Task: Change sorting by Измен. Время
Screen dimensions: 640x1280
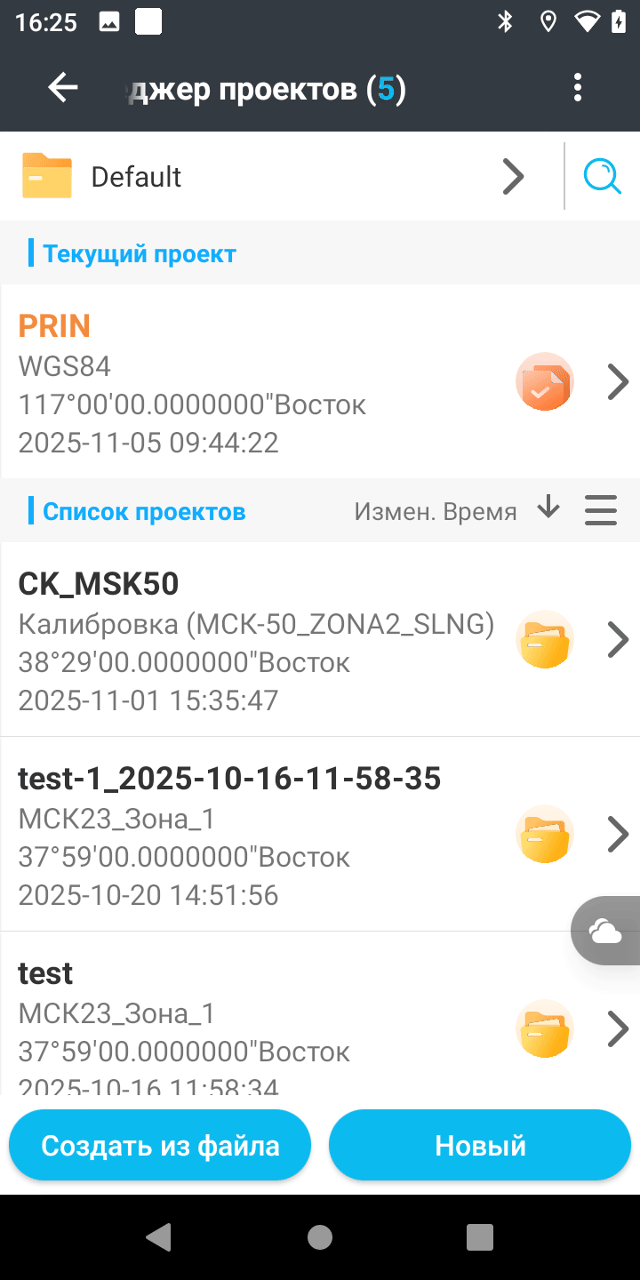Action: [435, 512]
